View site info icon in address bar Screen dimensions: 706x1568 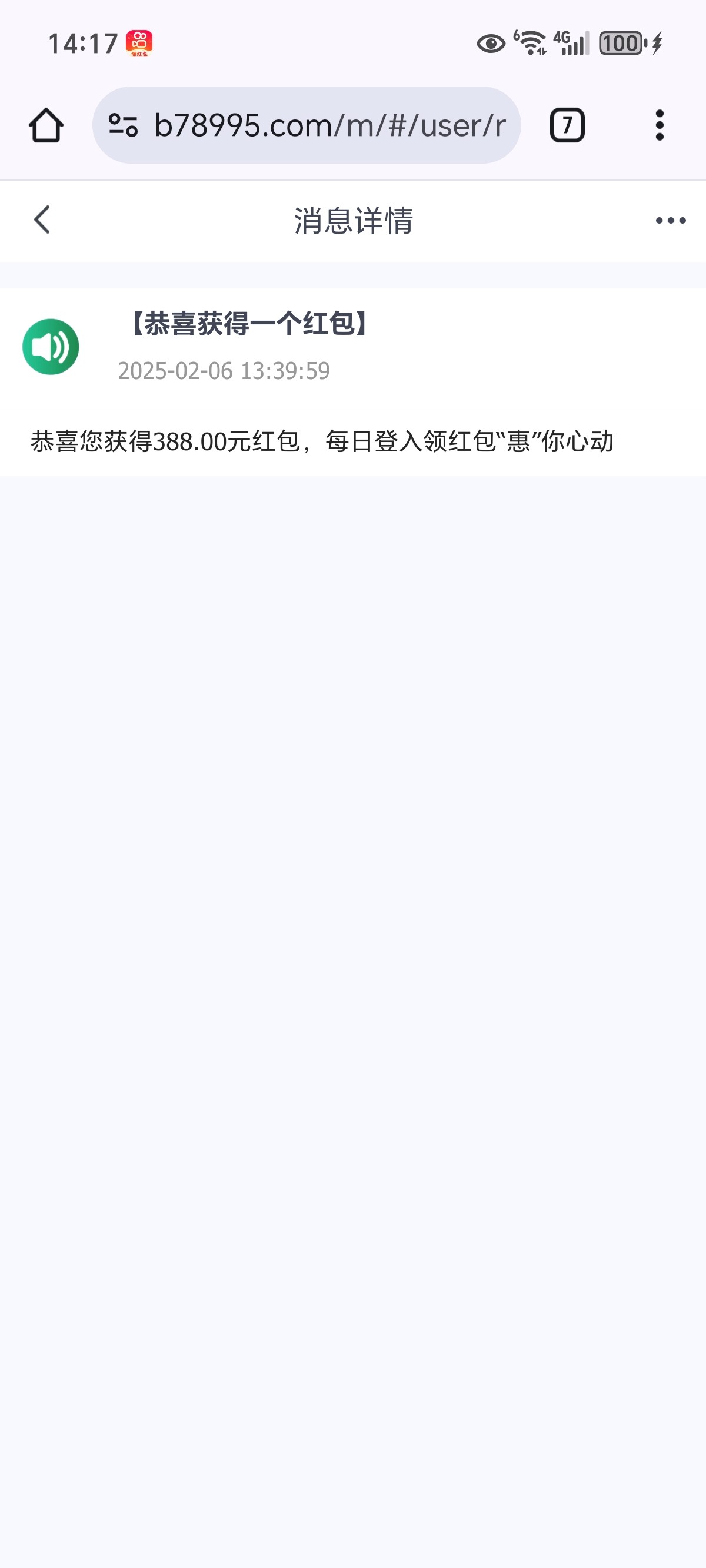click(123, 125)
